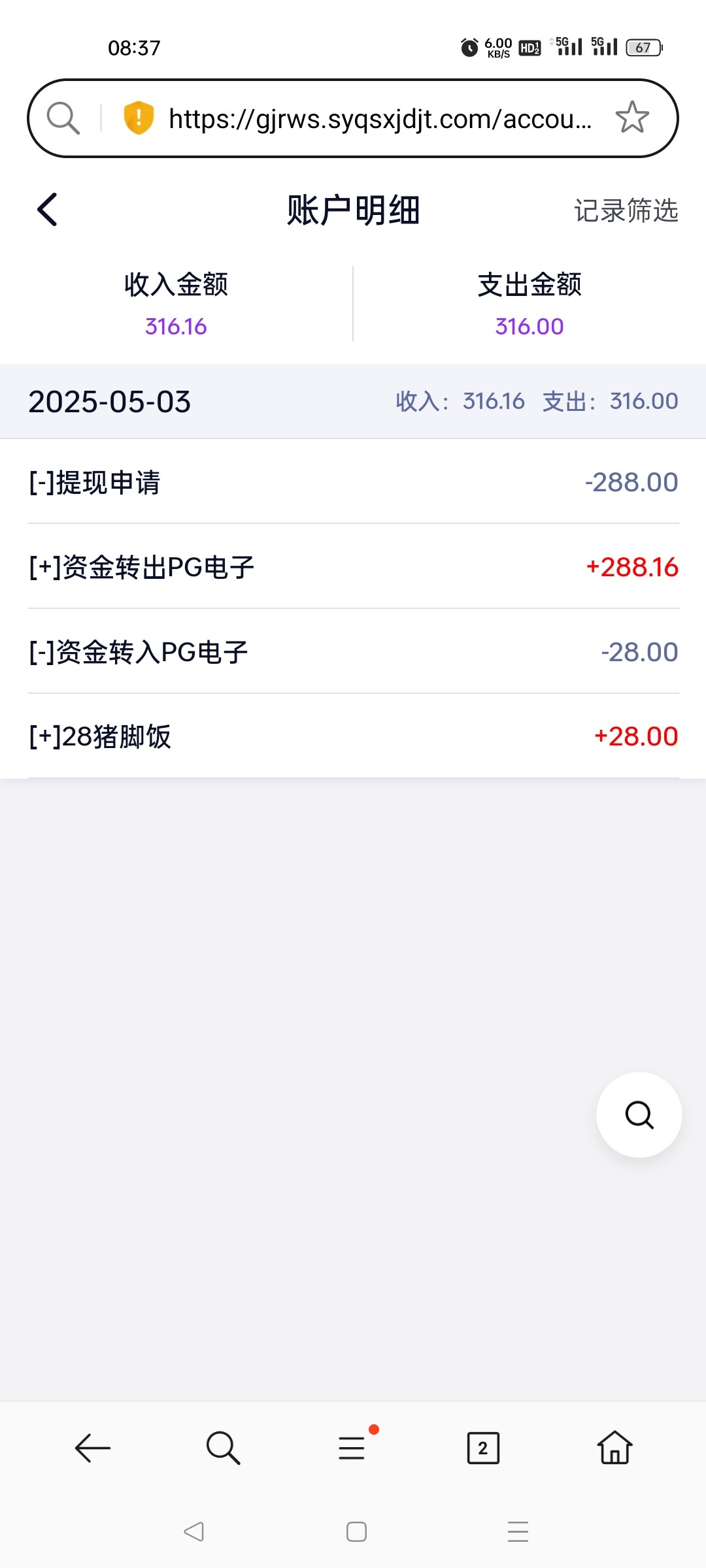
Task: View the open browser tabs
Action: [x=483, y=1448]
